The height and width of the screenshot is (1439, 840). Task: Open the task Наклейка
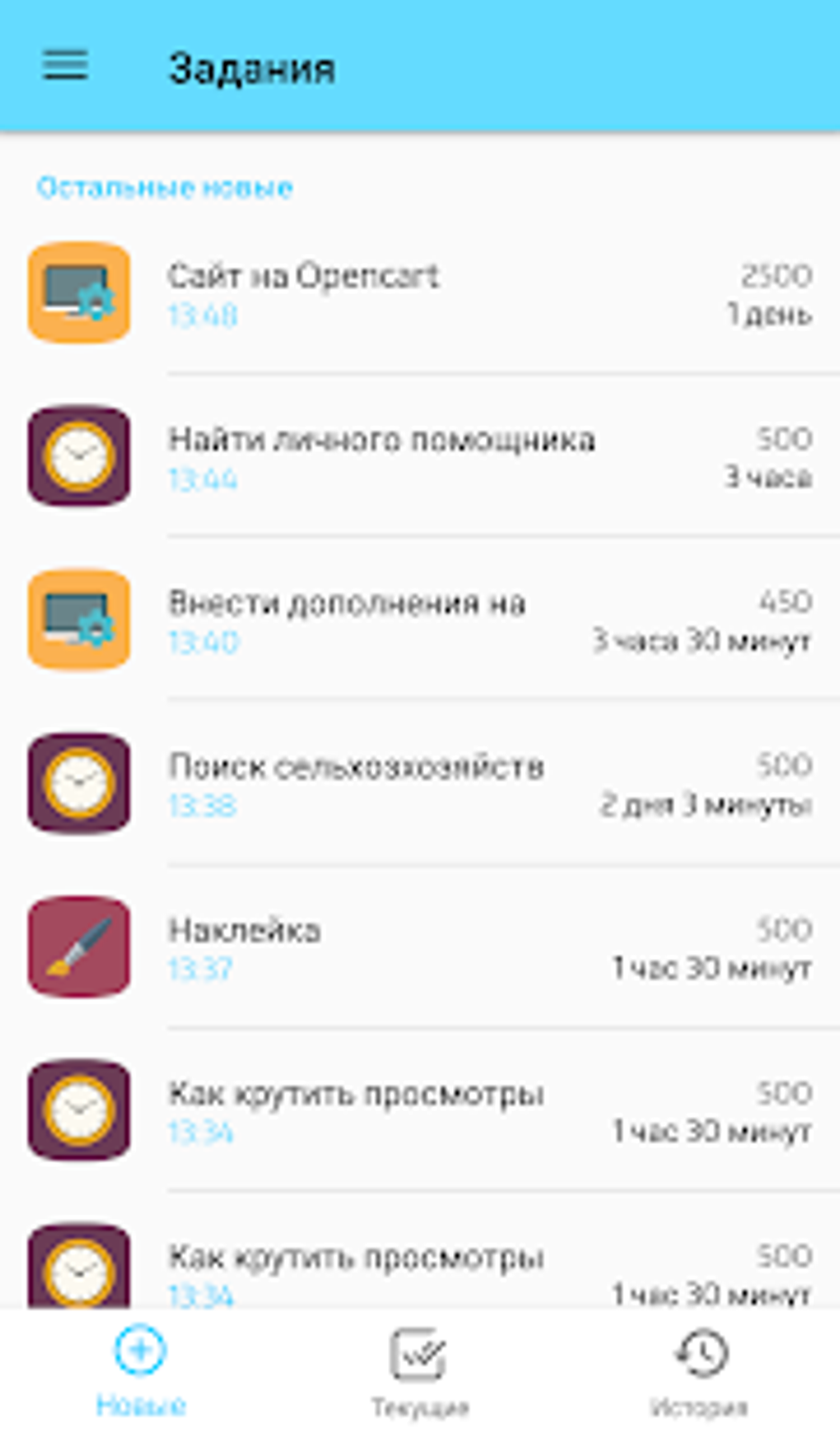click(420, 946)
